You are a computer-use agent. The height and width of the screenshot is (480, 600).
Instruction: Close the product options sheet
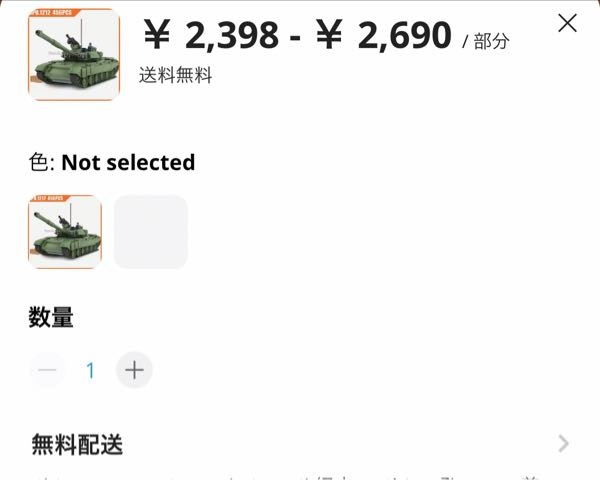(x=567, y=23)
